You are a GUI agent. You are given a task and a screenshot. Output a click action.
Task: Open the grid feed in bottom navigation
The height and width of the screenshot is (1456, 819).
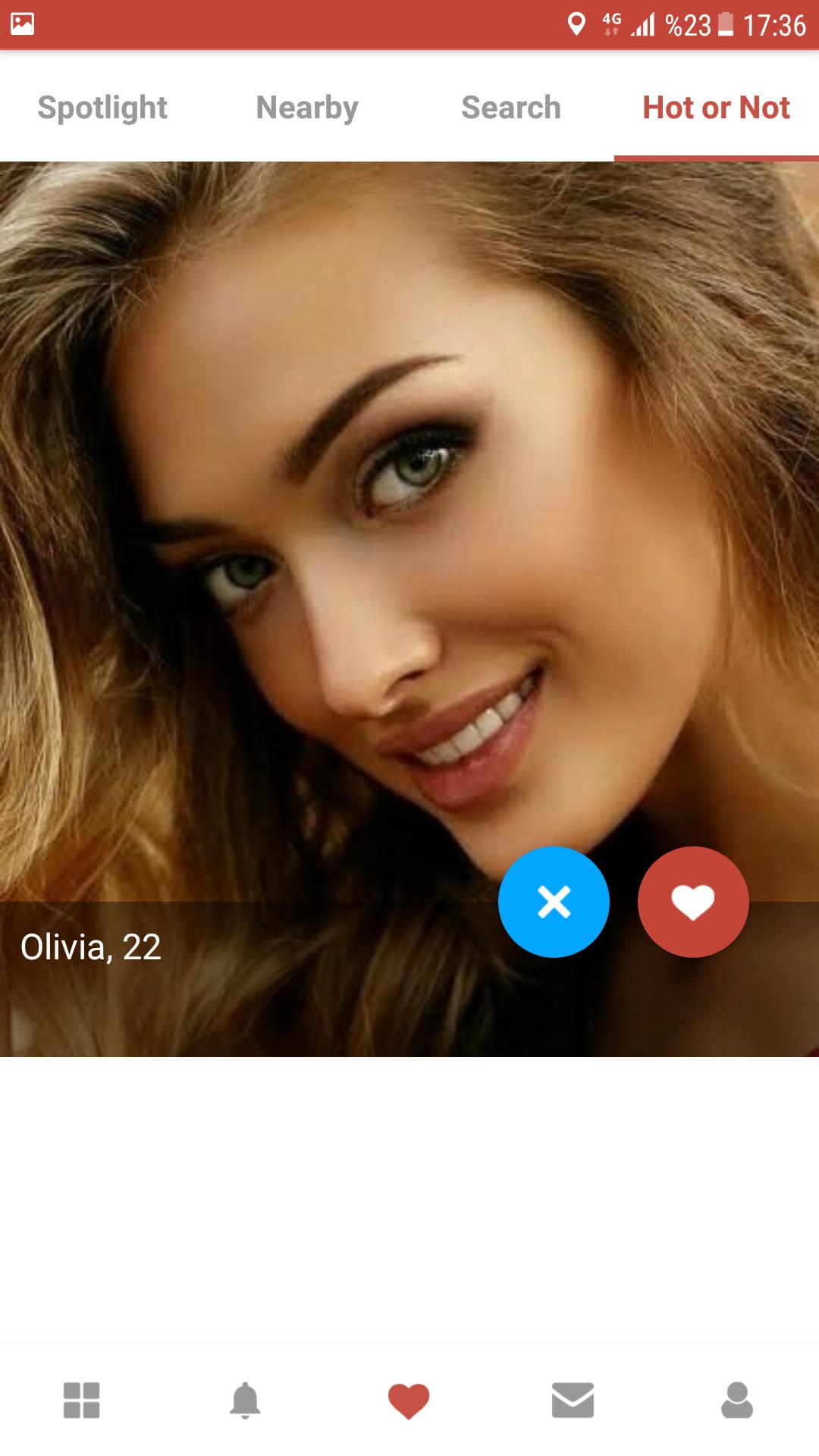pos(82,1400)
